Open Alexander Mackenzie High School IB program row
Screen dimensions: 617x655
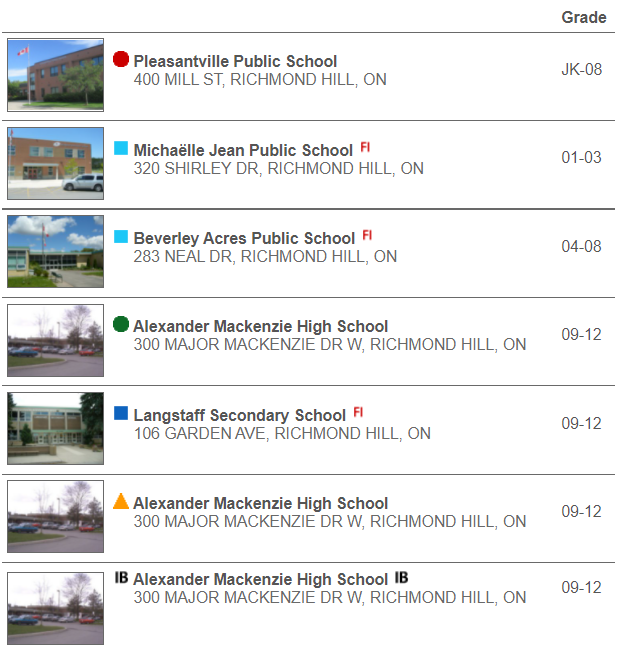pyautogui.click(x=260, y=580)
